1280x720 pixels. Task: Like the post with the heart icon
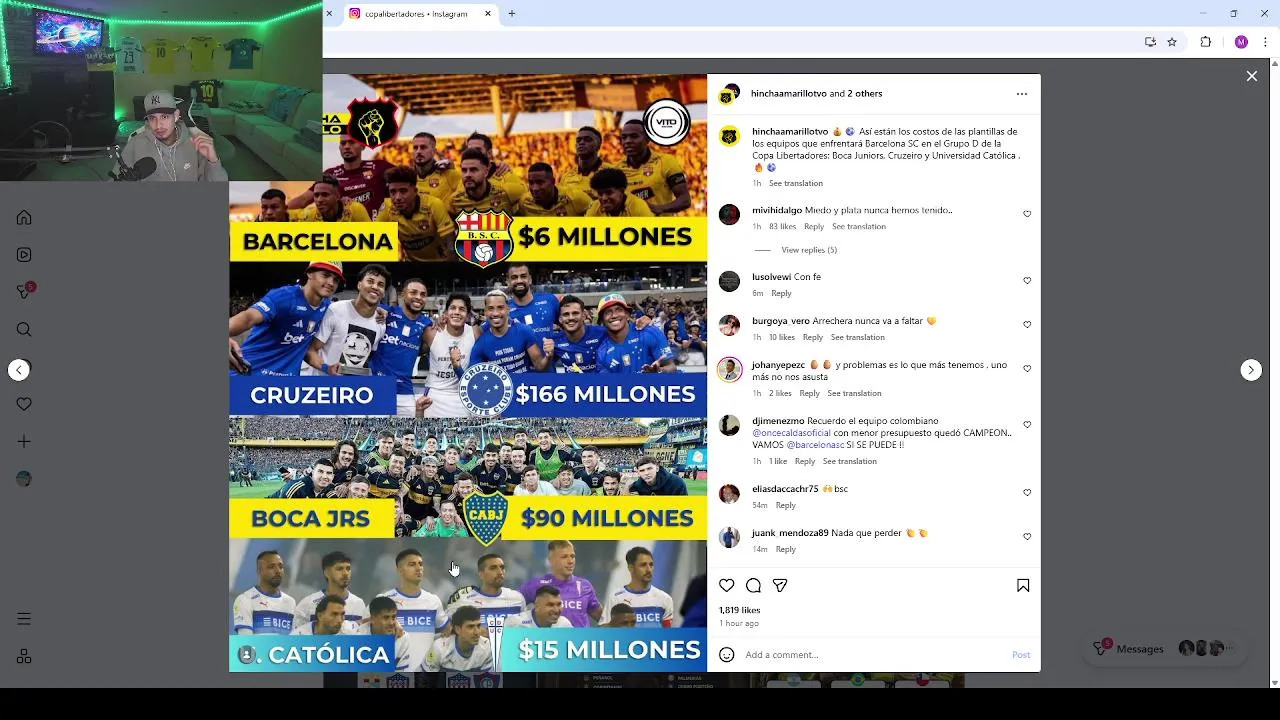click(x=727, y=586)
